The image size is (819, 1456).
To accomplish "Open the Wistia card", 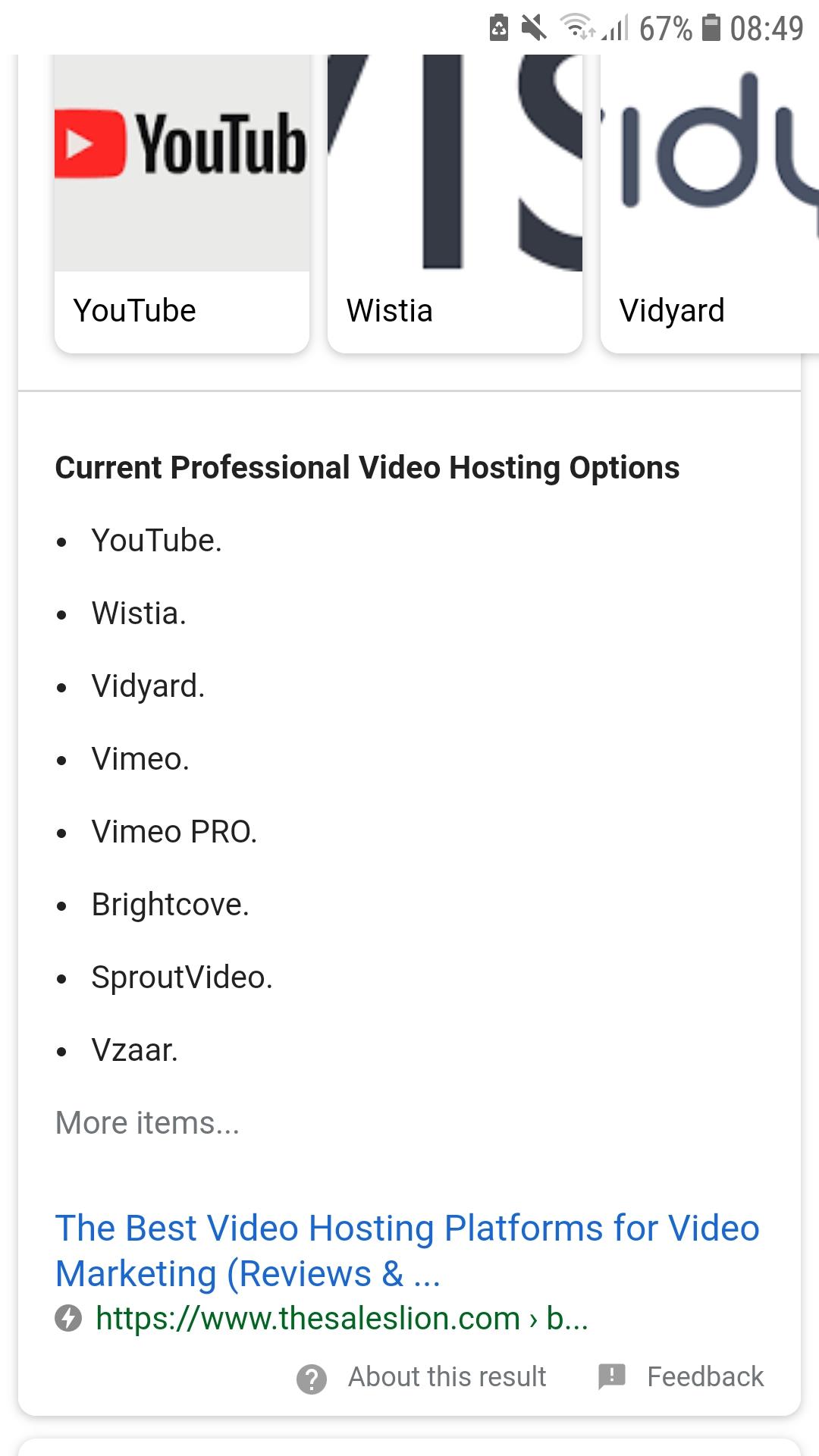I will (455, 203).
